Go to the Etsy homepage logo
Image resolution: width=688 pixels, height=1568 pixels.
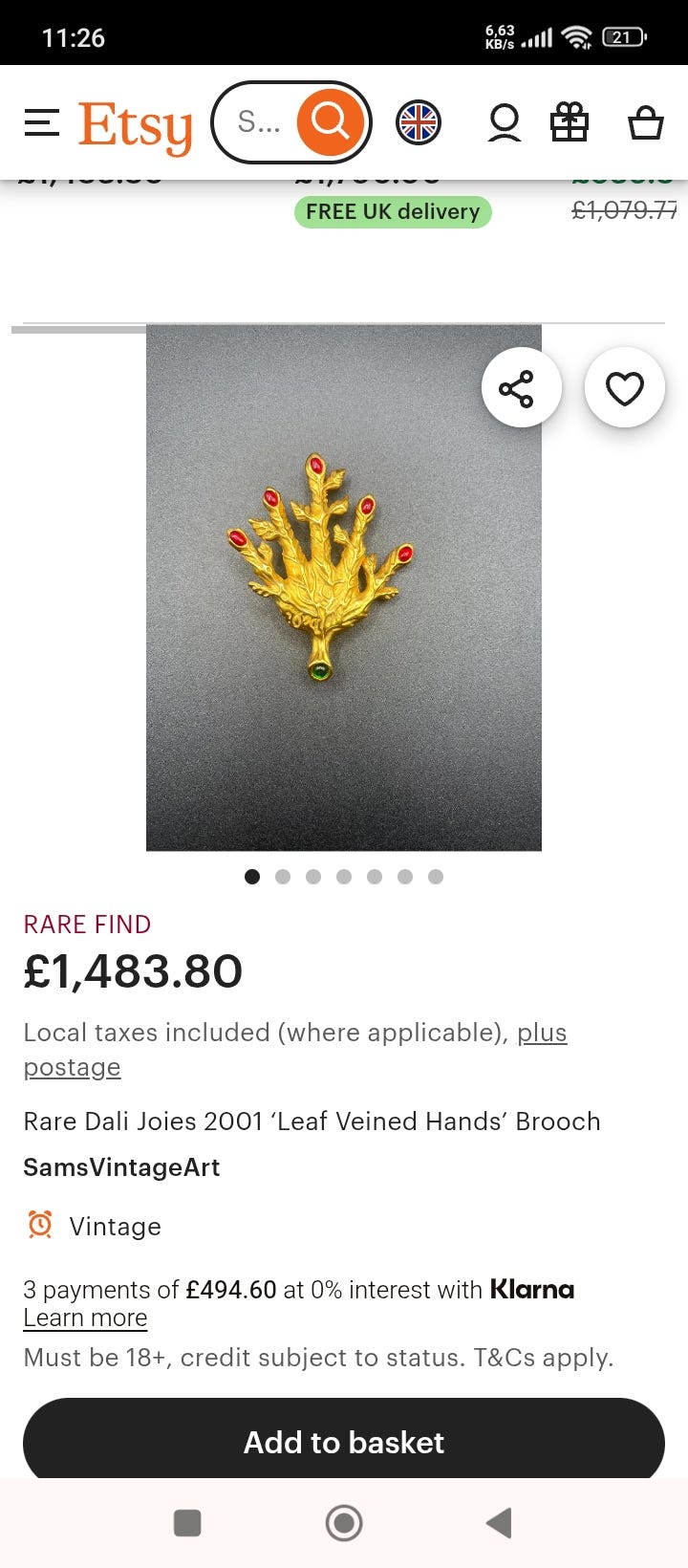[x=135, y=125]
